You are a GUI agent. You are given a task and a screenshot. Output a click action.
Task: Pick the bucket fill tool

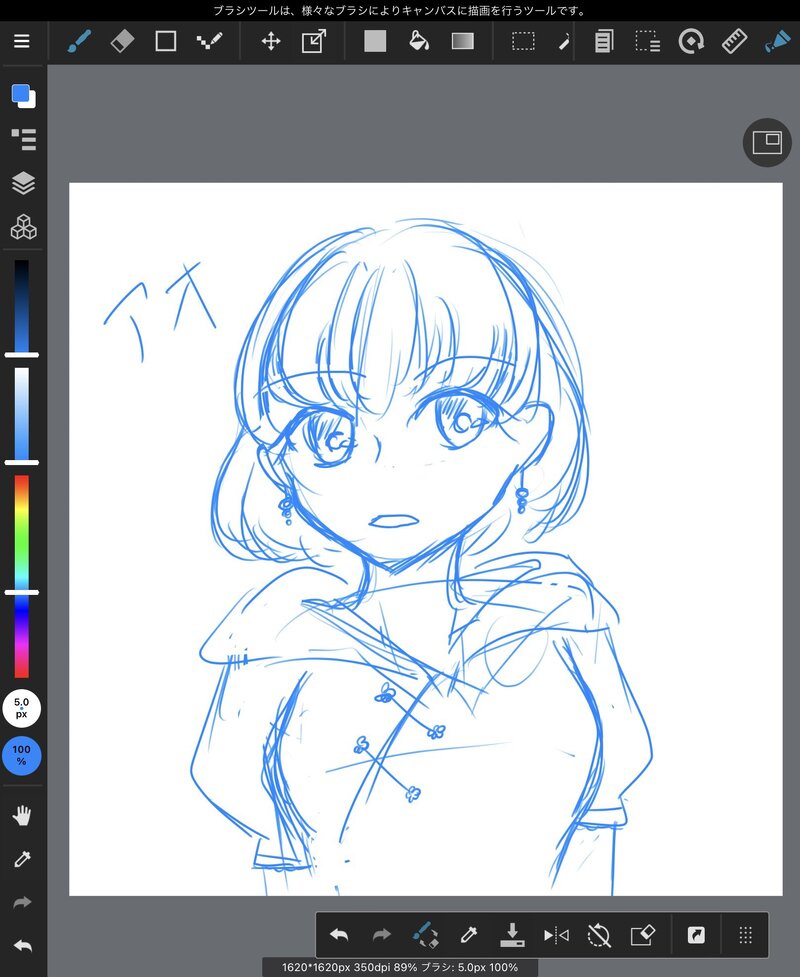click(420, 42)
